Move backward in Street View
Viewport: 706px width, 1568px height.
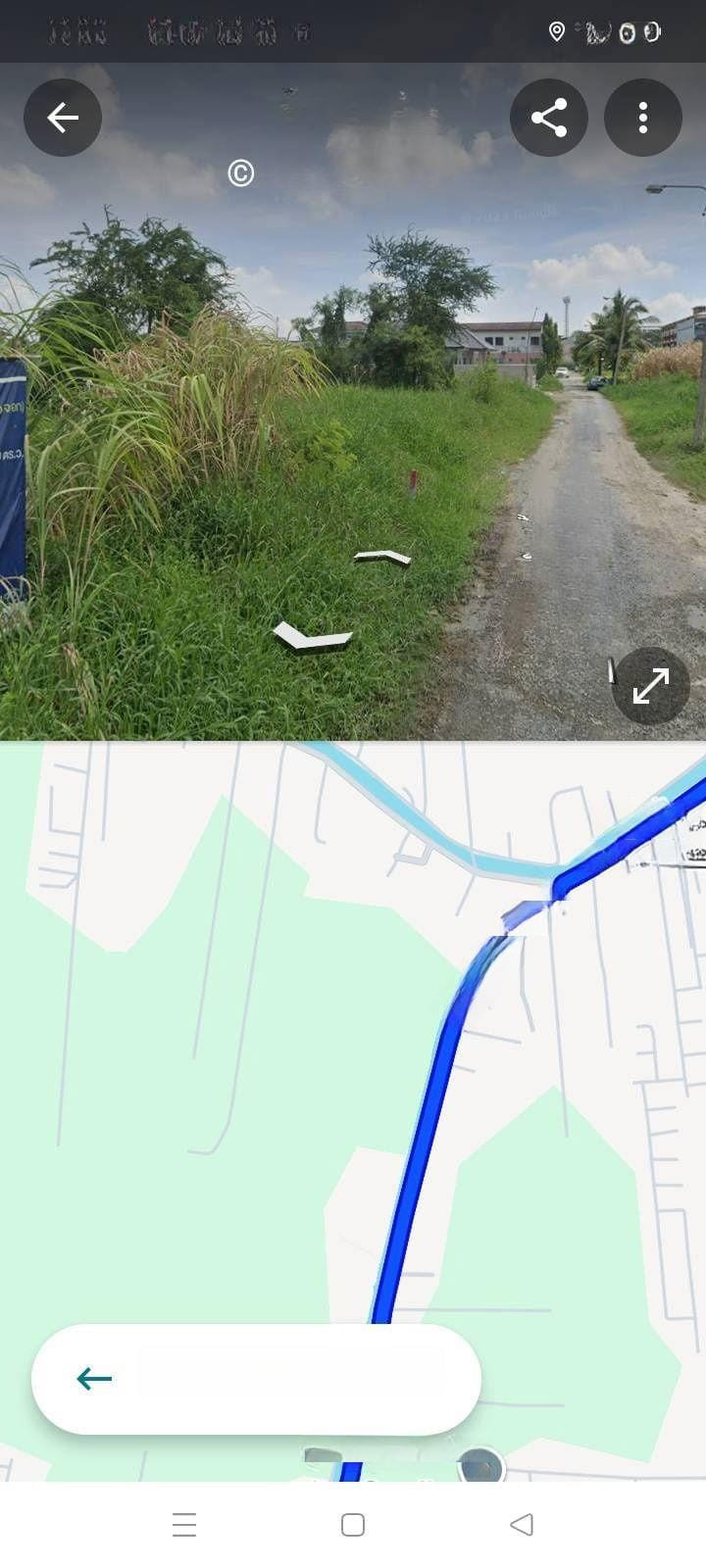(312, 638)
